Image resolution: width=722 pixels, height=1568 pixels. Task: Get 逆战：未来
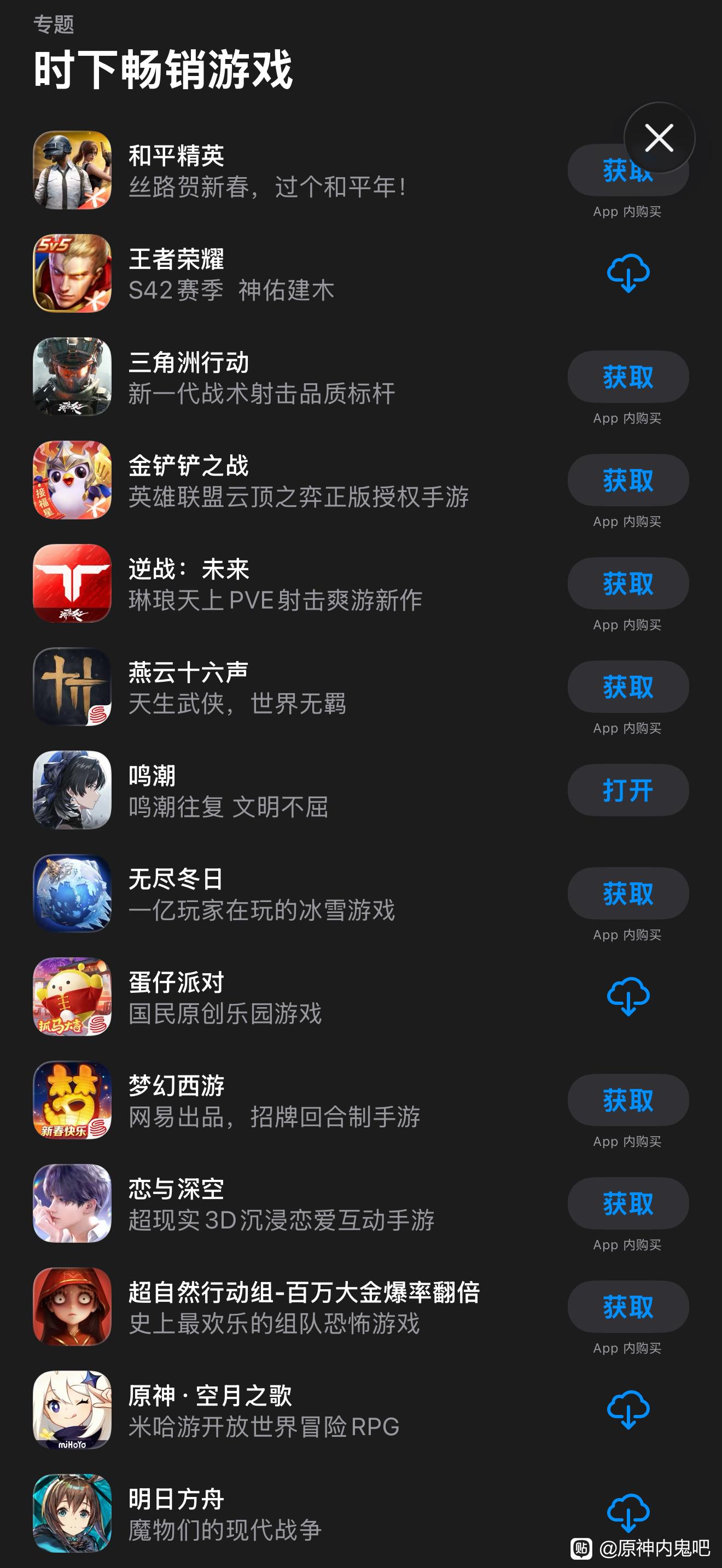click(627, 584)
